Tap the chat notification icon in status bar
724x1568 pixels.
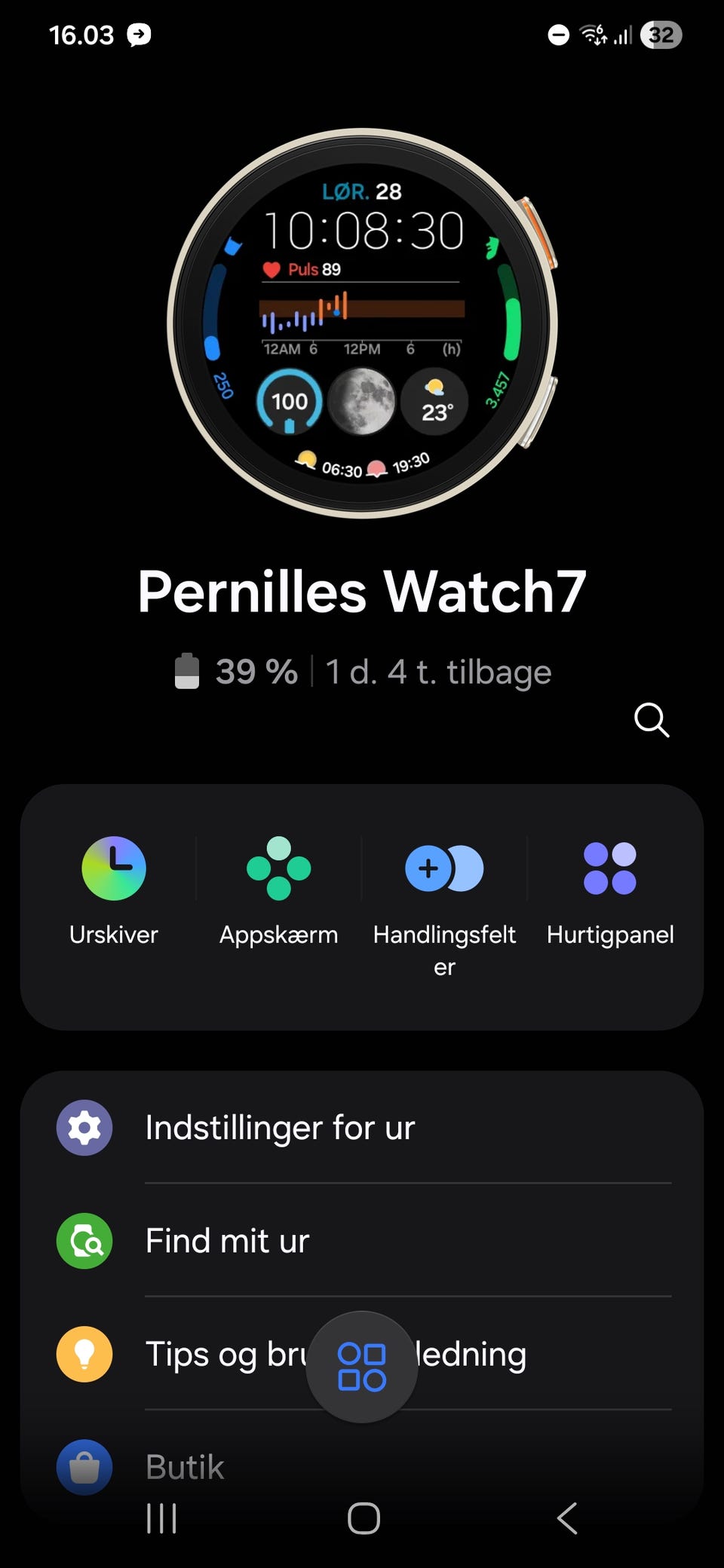pyautogui.click(x=140, y=34)
